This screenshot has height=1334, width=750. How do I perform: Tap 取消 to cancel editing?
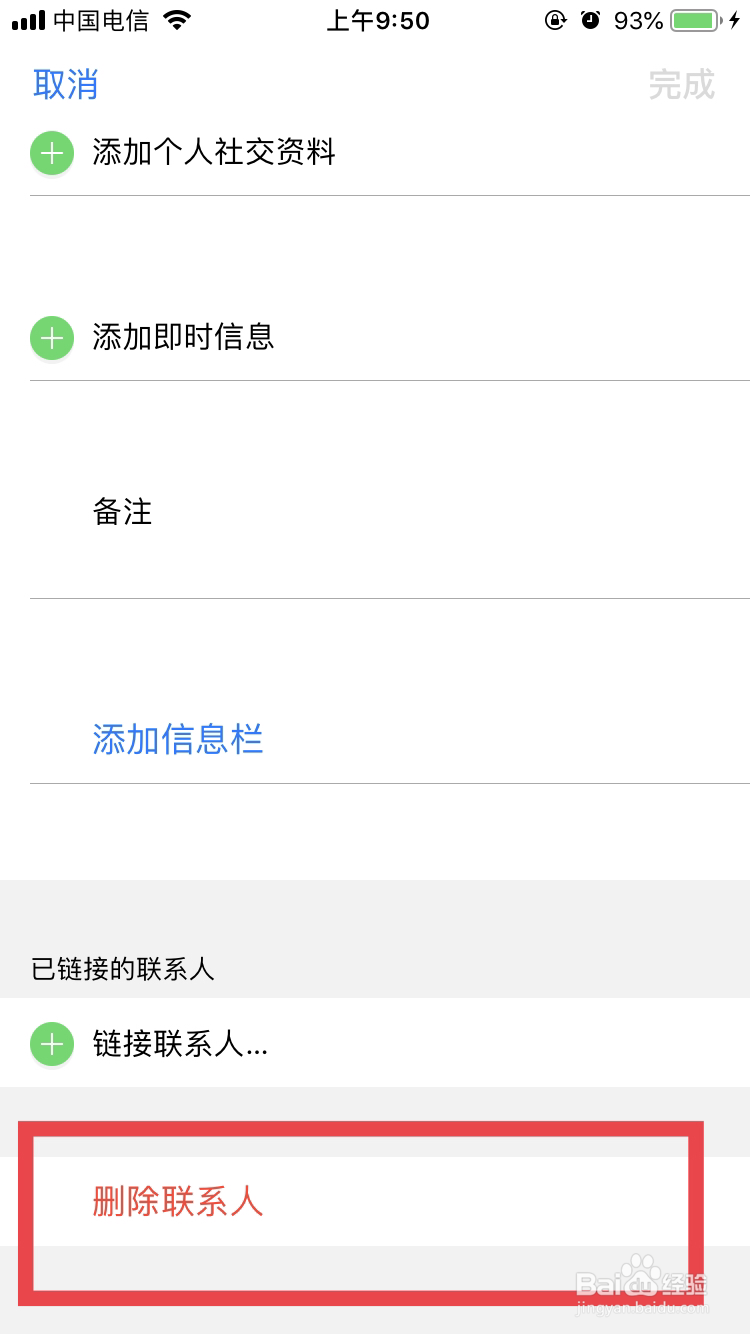click(x=66, y=86)
